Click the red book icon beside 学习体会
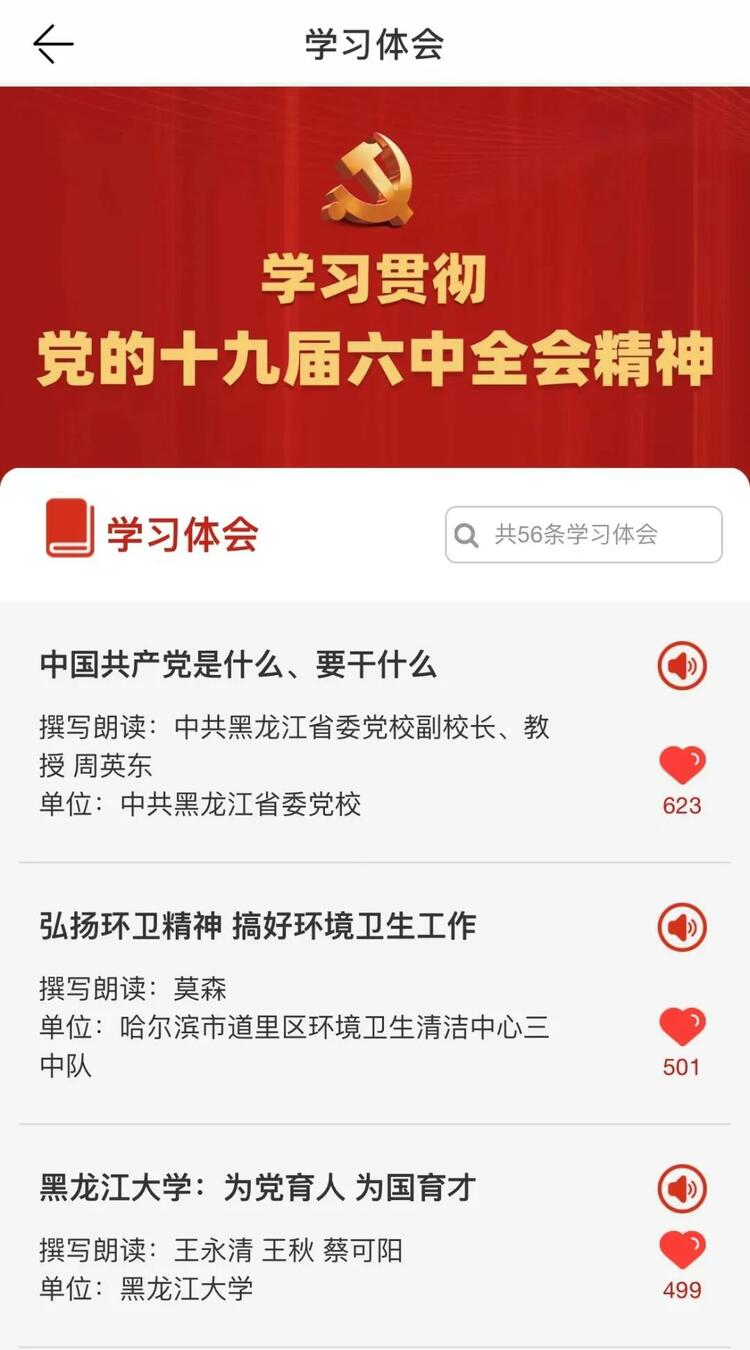750x1350 pixels. [66, 533]
